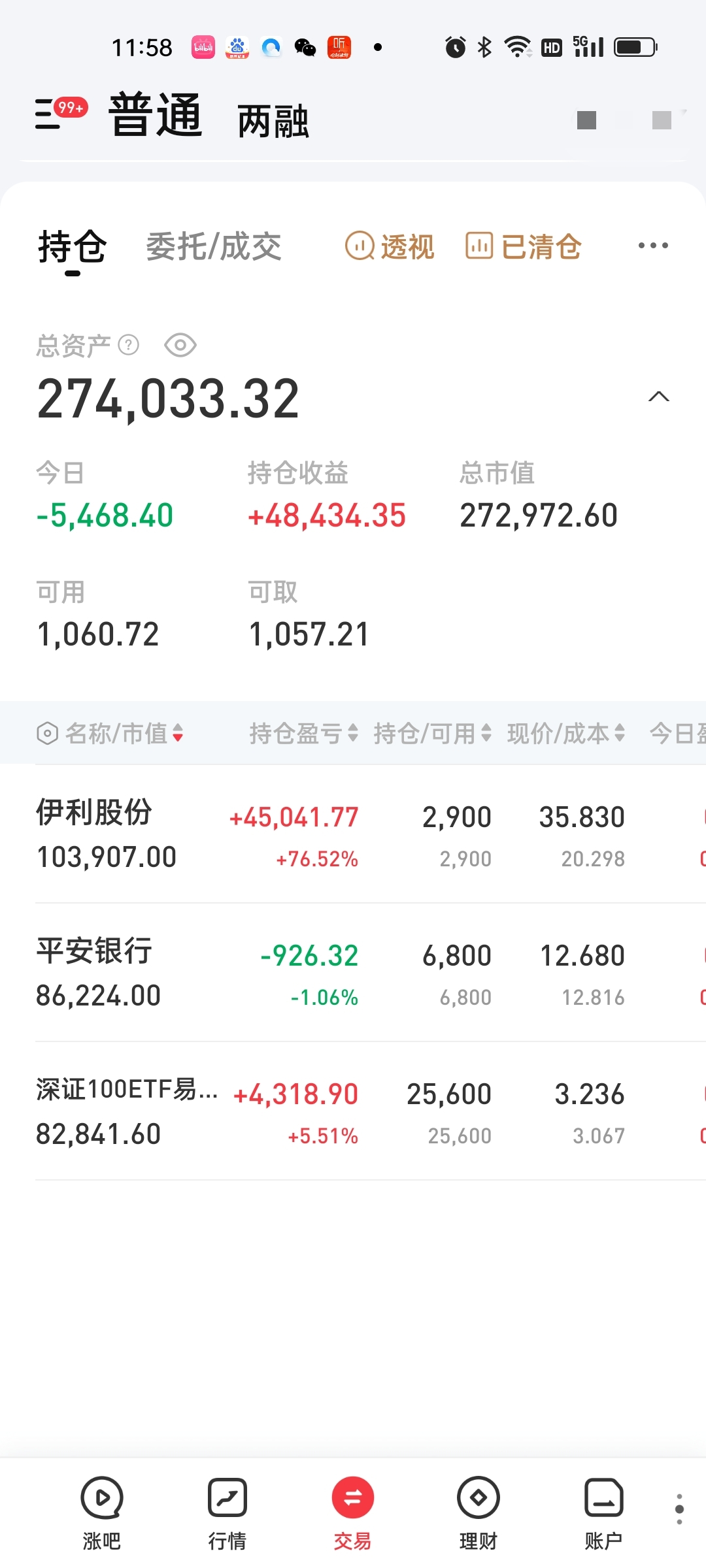Open the three-dot more options

click(x=652, y=246)
